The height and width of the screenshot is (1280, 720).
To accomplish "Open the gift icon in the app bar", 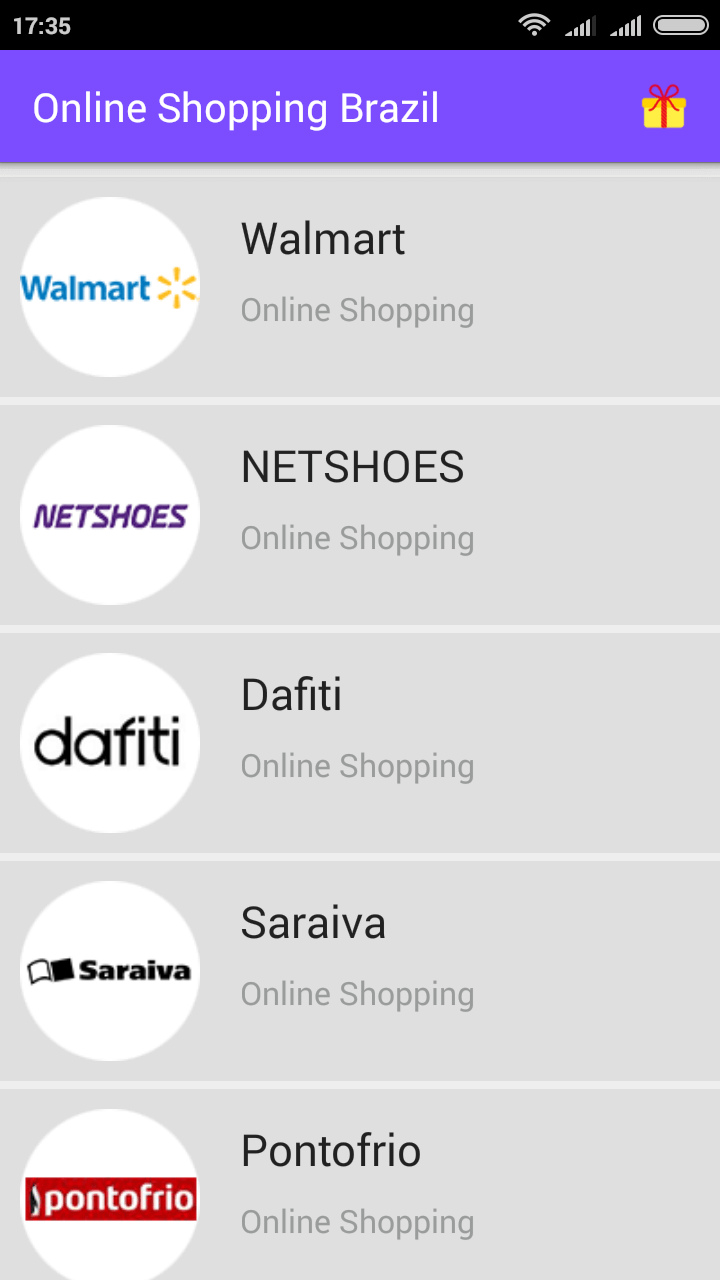I will click(664, 107).
